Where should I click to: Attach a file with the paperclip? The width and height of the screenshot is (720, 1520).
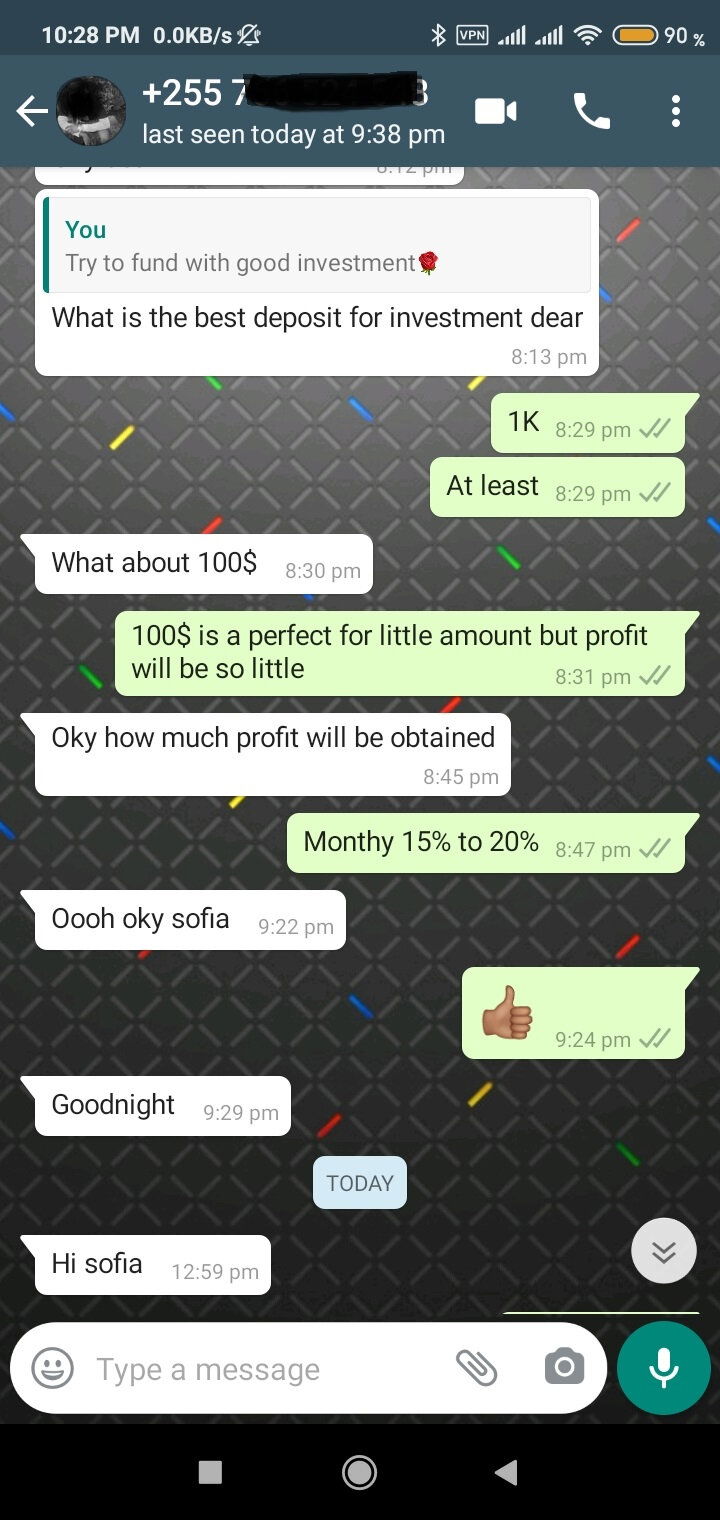click(477, 1367)
